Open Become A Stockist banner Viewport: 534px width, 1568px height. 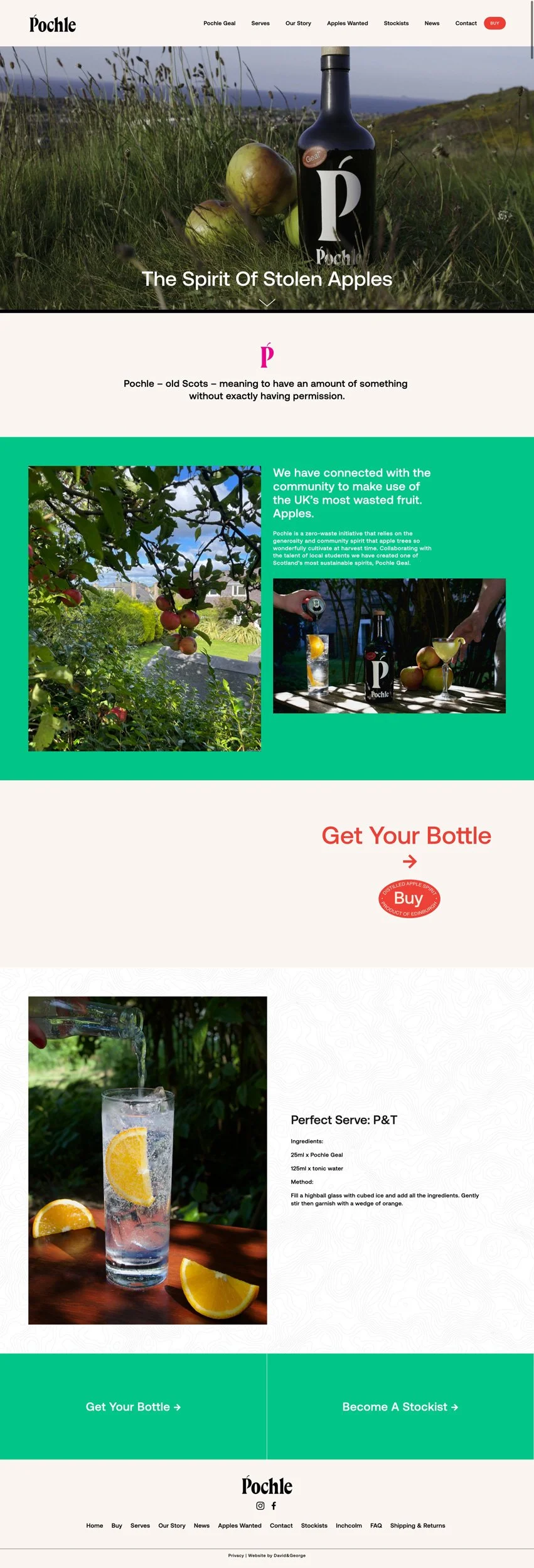(400, 1406)
